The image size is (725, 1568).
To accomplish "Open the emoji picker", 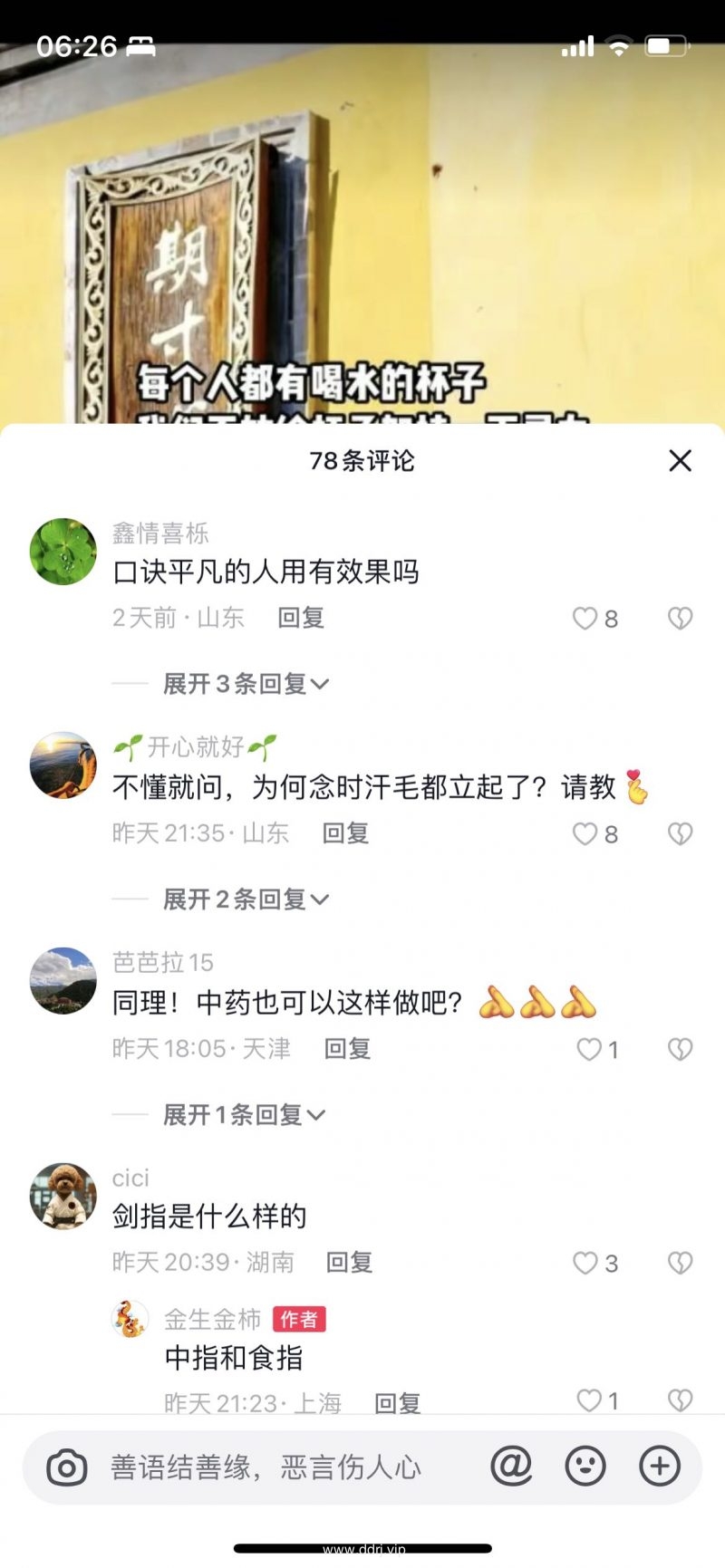I will click(x=585, y=1466).
